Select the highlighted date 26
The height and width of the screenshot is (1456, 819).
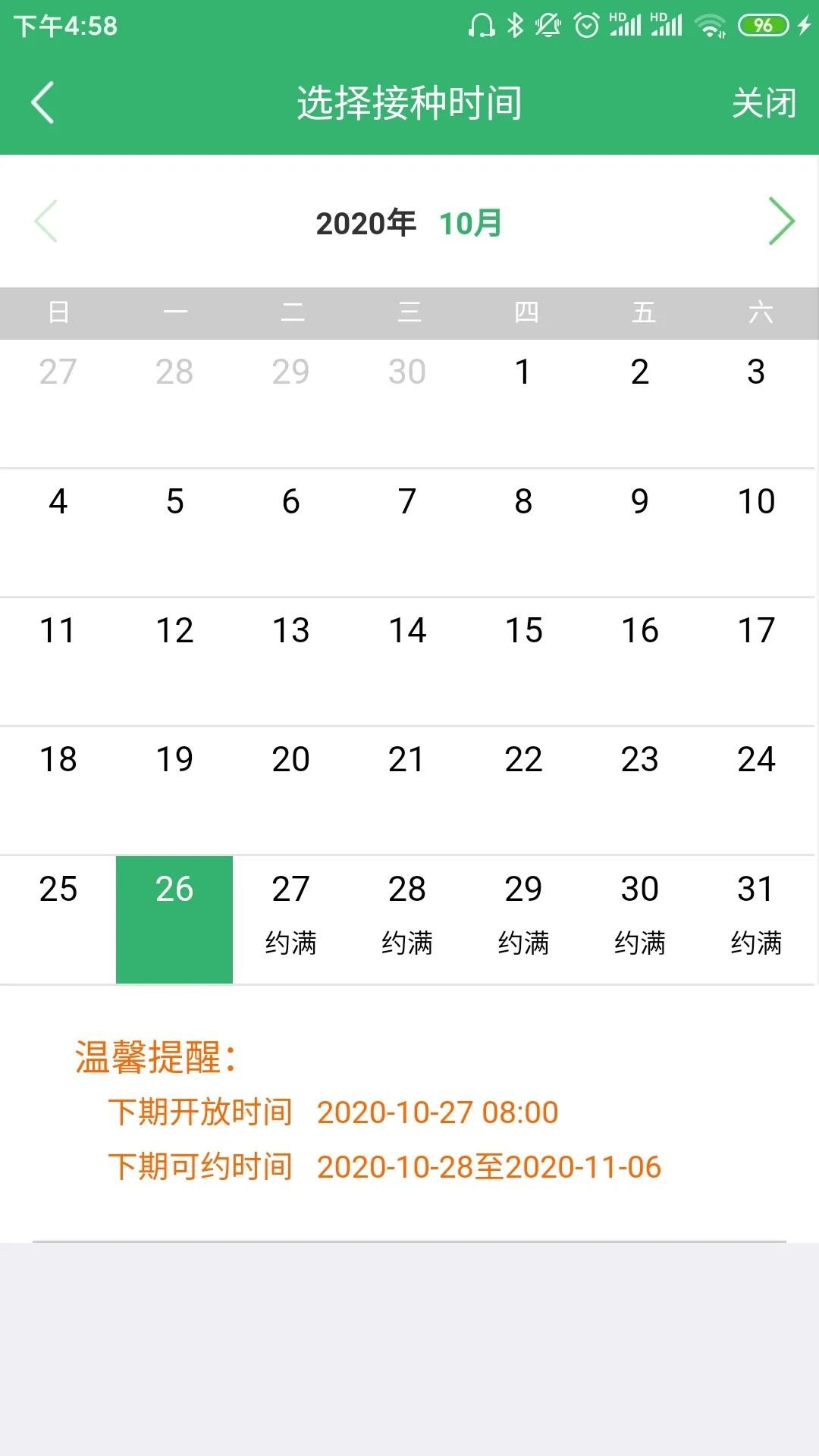(x=174, y=919)
